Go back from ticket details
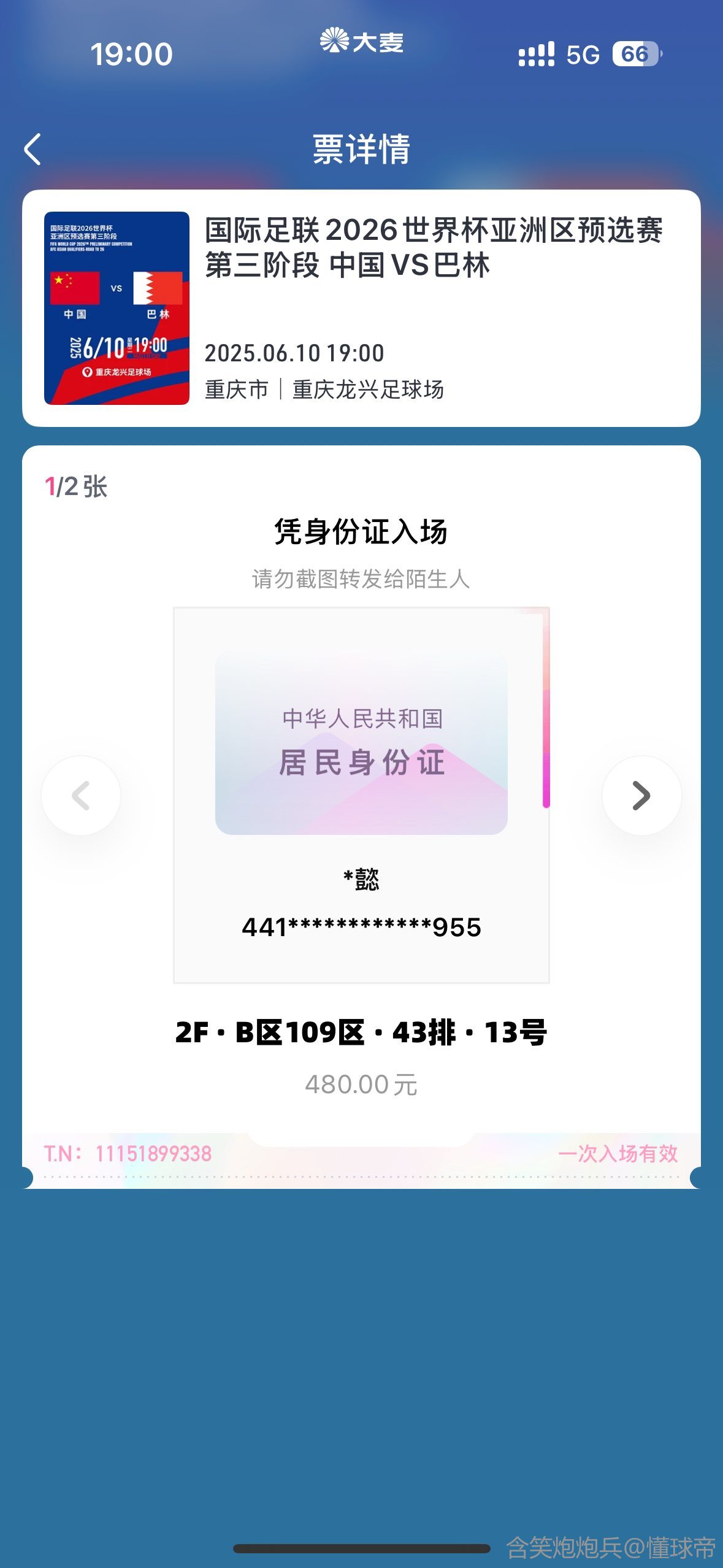 33,149
